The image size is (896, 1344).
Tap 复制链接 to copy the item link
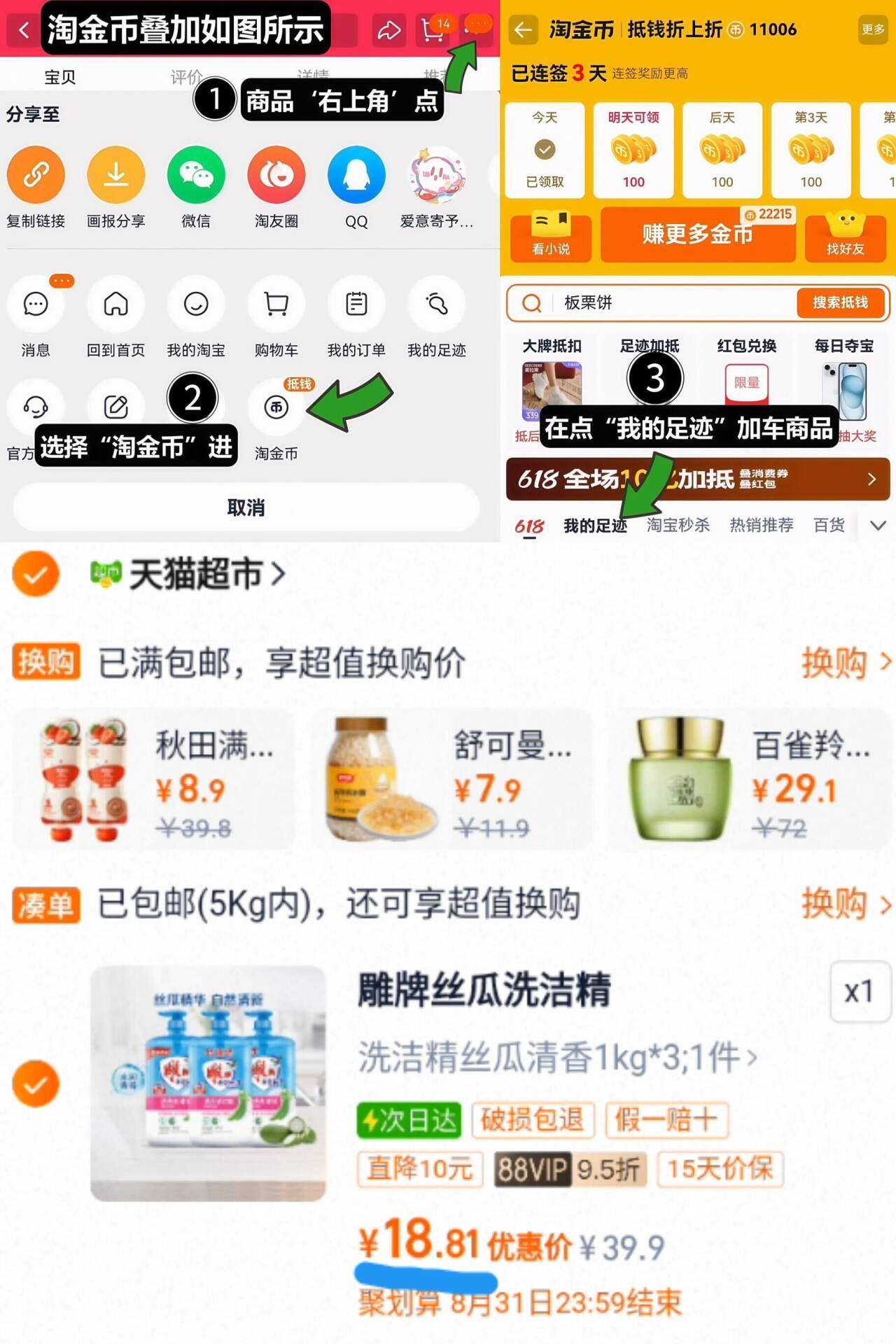click(36, 174)
